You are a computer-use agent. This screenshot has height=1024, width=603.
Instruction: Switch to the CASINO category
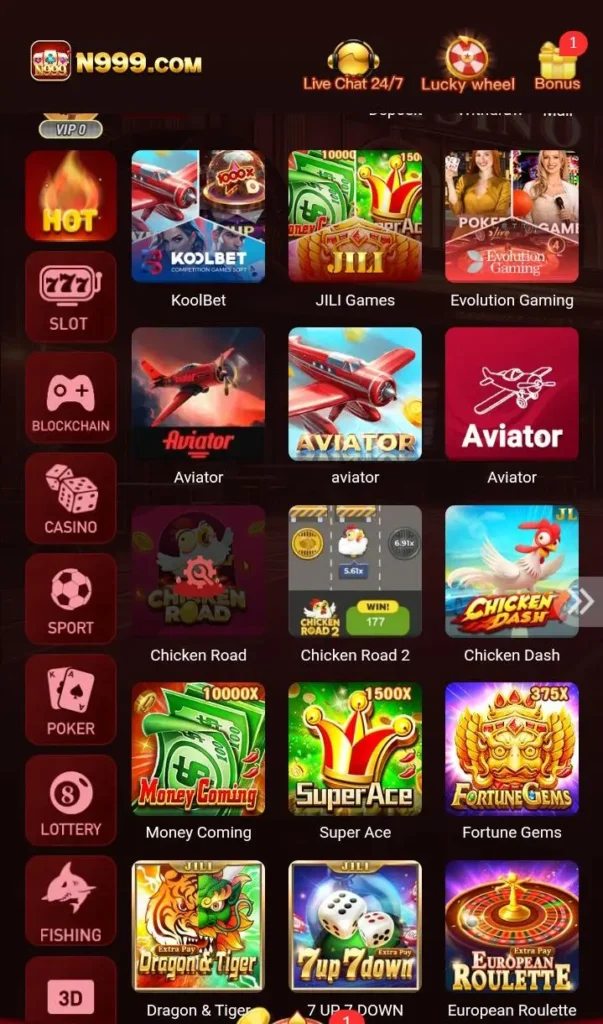pyautogui.click(x=71, y=499)
